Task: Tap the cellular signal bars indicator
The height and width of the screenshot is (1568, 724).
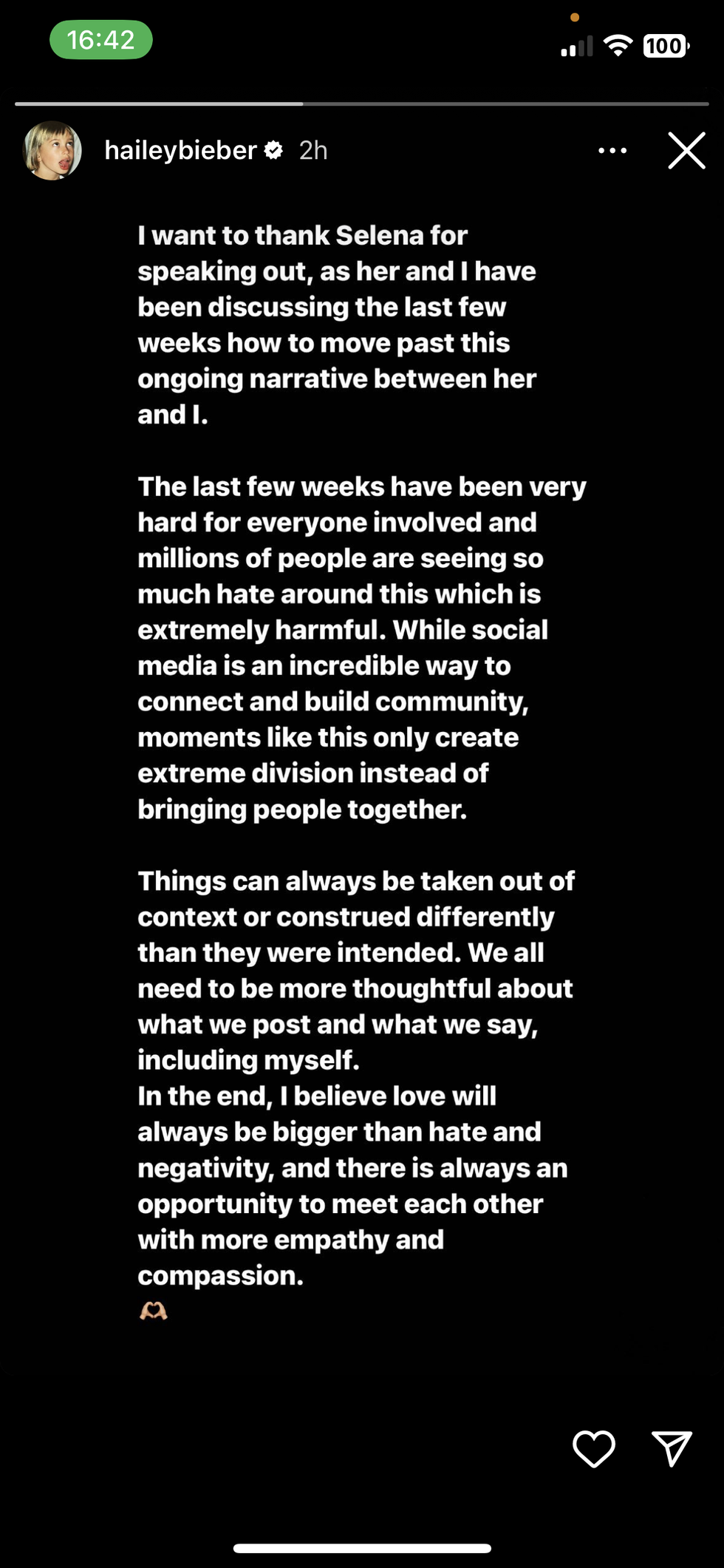Action: pos(576,46)
